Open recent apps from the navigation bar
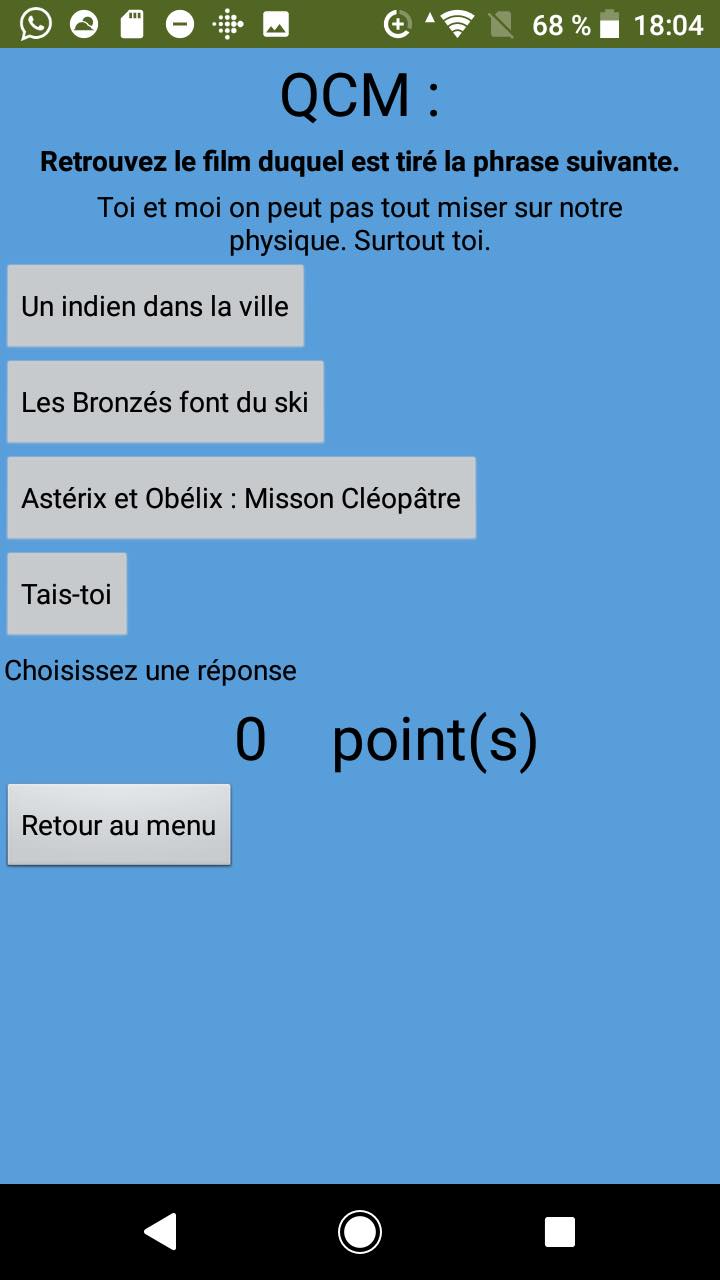Image resolution: width=720 pixels, height=1280 pixels. (560, 1232)
